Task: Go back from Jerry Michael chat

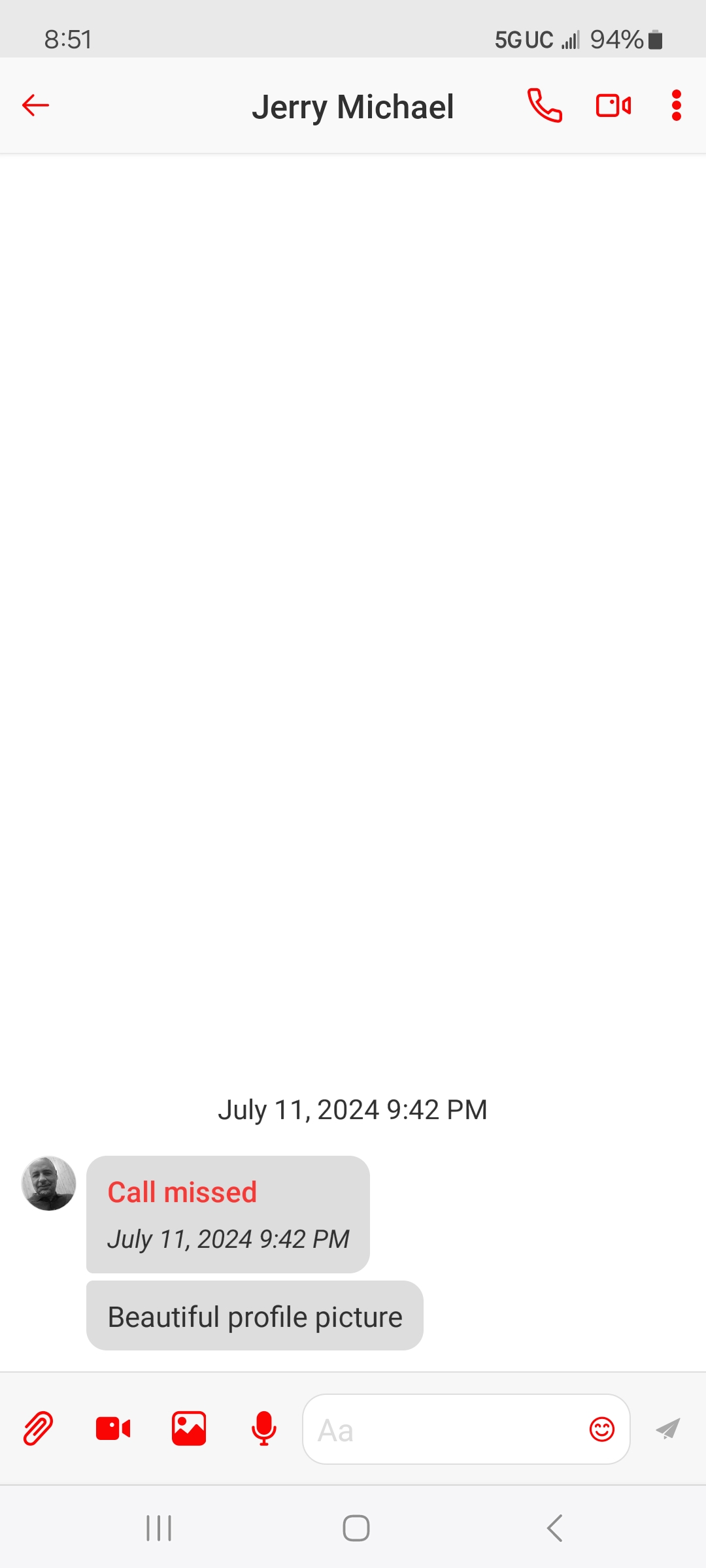Action: point(36,105)
